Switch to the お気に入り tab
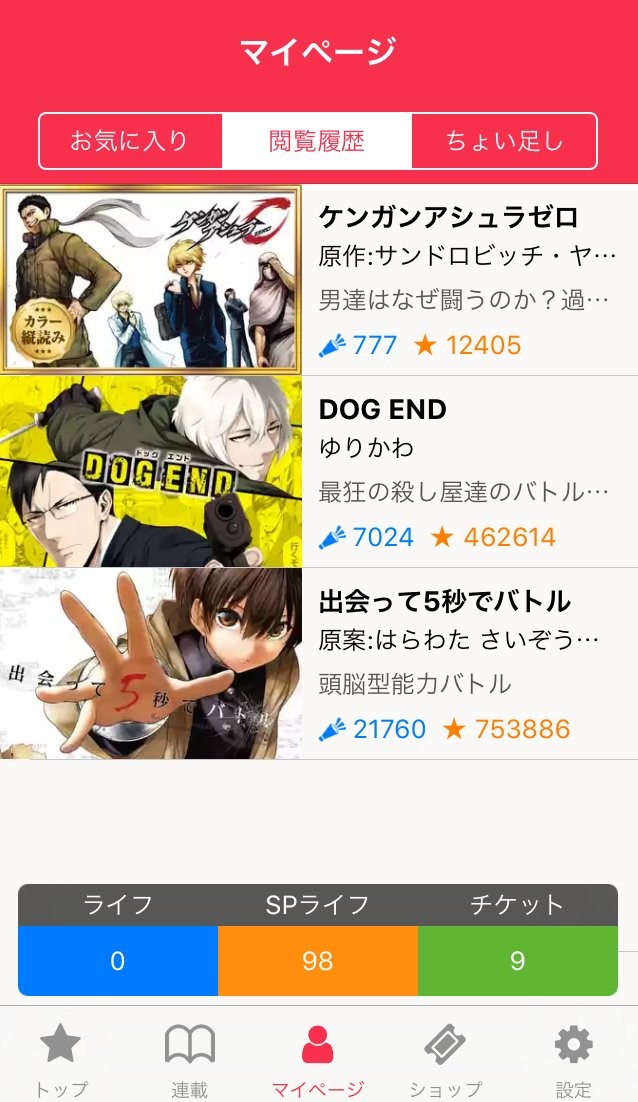The width and height of the screenshot is (638, 1102). coord(130,141)
